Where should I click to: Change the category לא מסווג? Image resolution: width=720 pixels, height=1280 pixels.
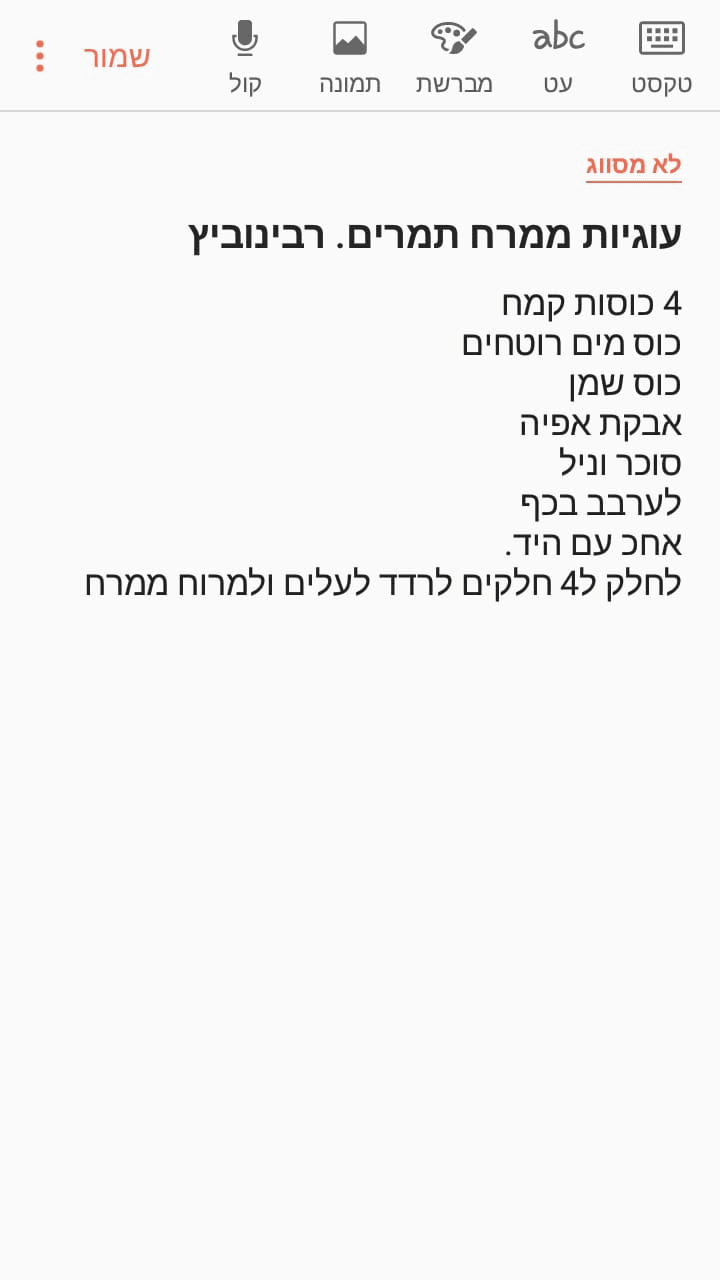(633, 165)
